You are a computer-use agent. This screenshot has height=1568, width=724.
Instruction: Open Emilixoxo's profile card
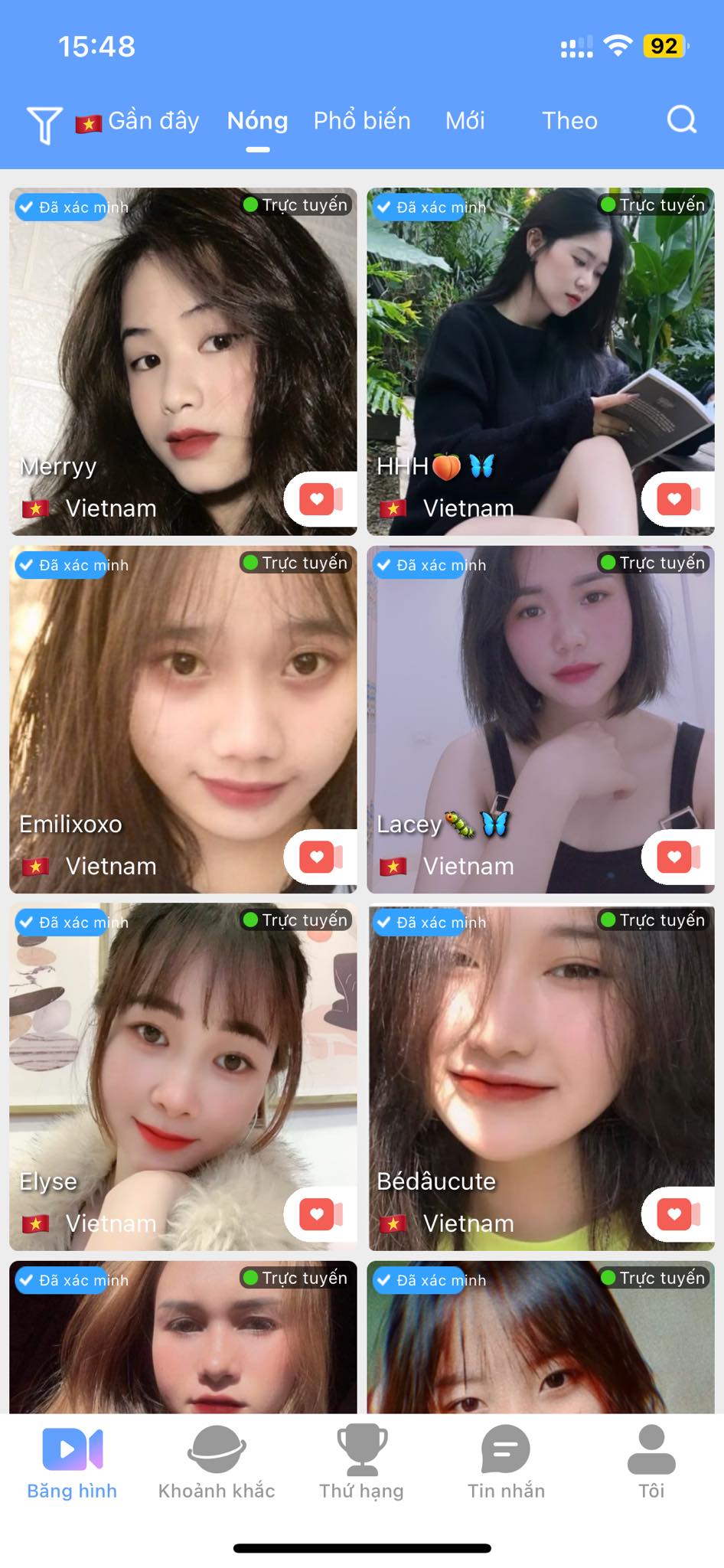click(183, 704)
